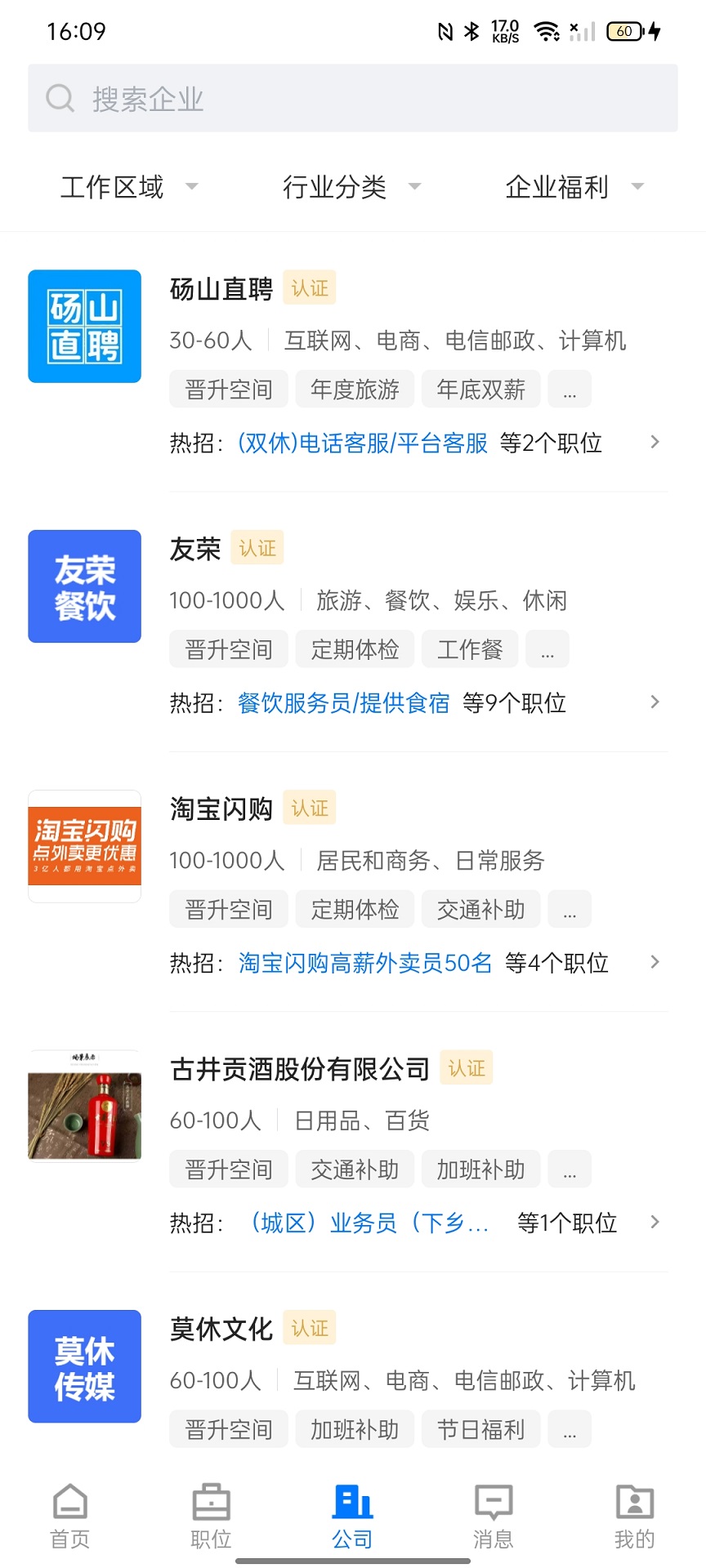The image size is (706, 1568).
Task: Tap the 职位 briefcase icon
Action: click(x=211, y=1515)
